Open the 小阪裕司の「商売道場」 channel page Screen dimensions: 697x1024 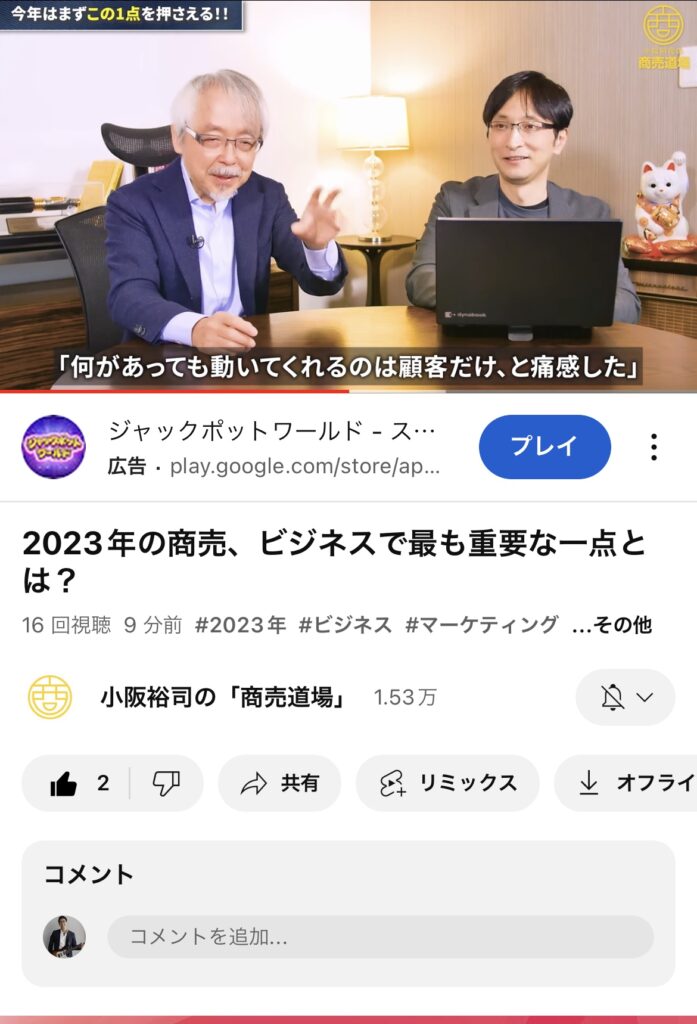pyautogui.click(x=223, y=697)
